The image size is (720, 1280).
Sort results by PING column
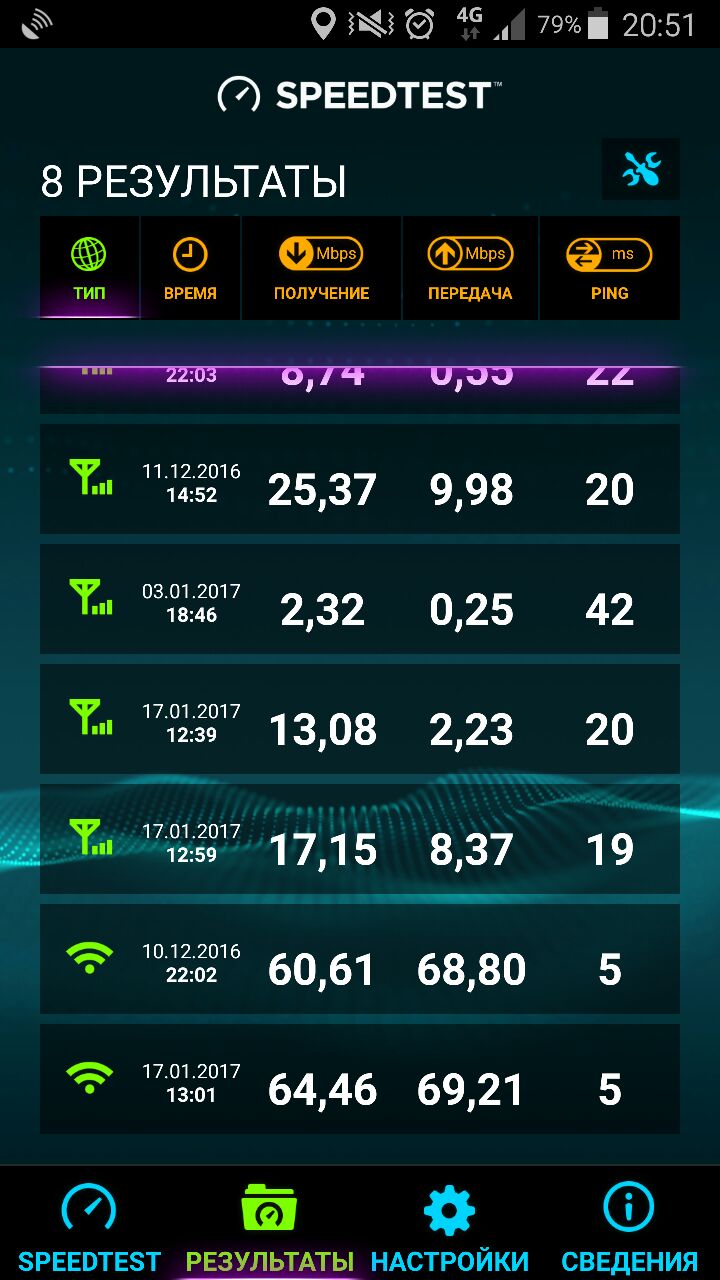point(609,268)
